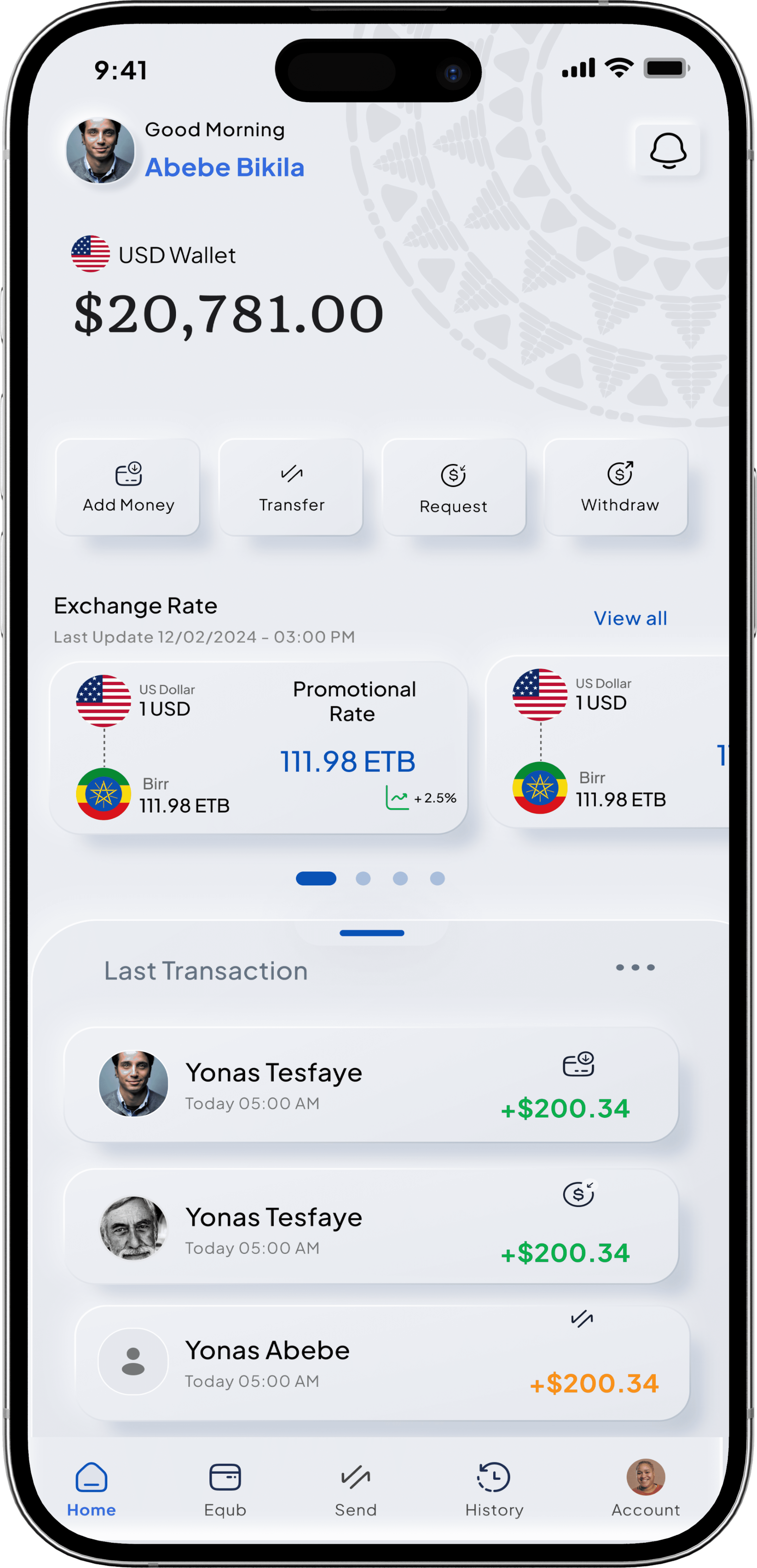Open Last Transaction more options dots
757x1568 pixels.
[x=635, y=967]
